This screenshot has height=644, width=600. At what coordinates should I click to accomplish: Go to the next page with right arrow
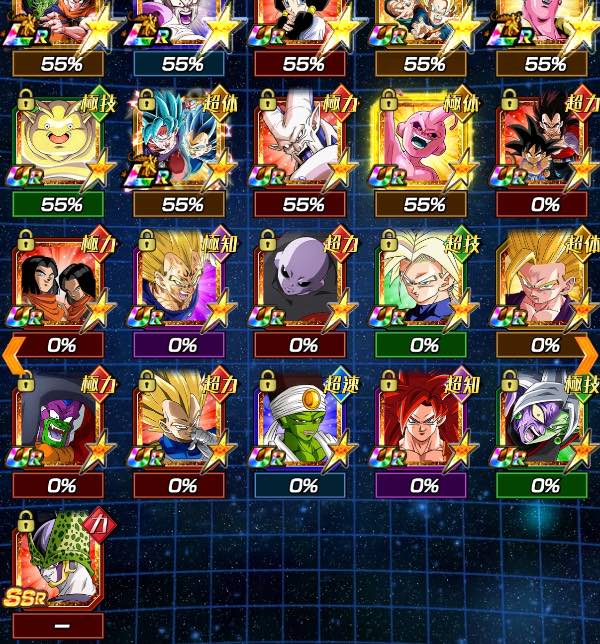pos(586,355)
